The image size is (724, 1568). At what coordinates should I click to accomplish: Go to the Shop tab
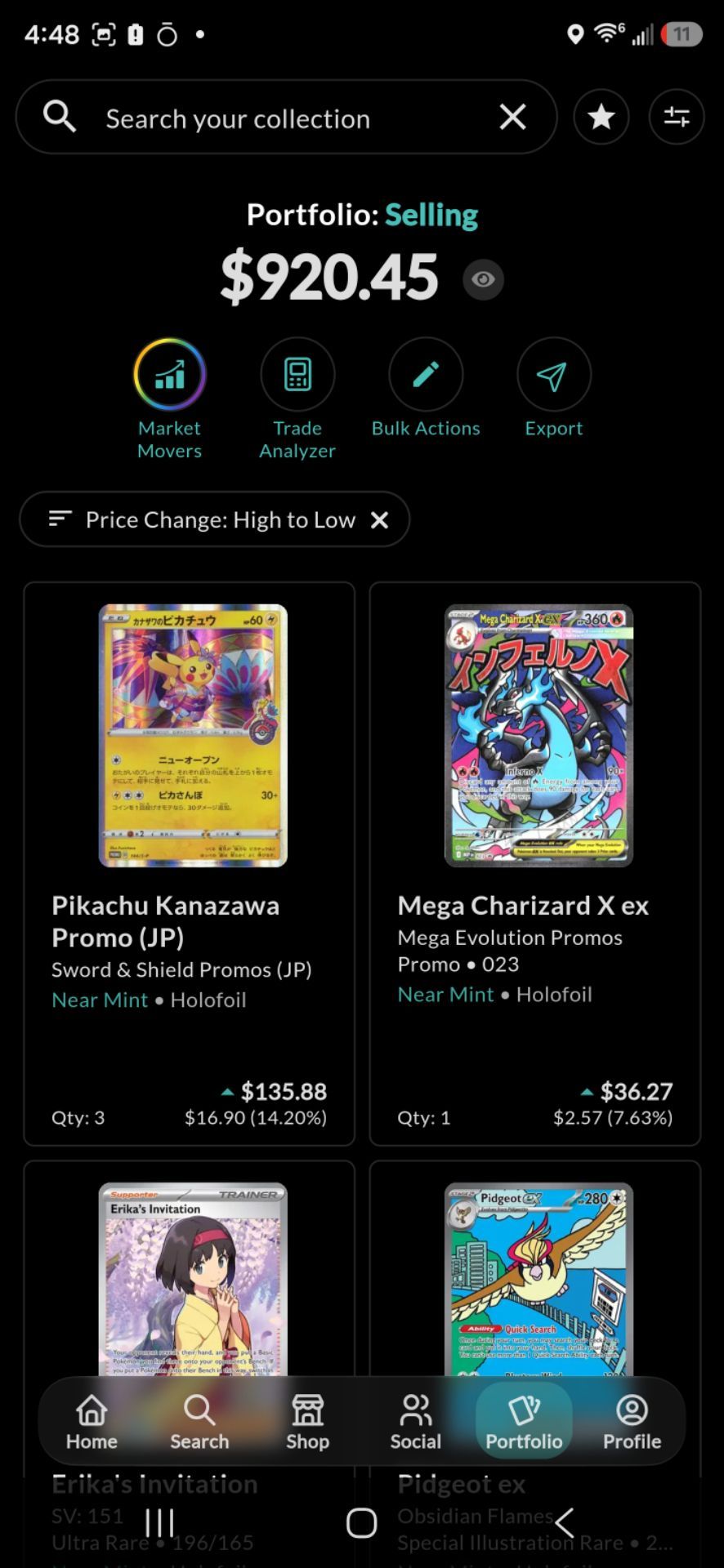[307, 1422]
